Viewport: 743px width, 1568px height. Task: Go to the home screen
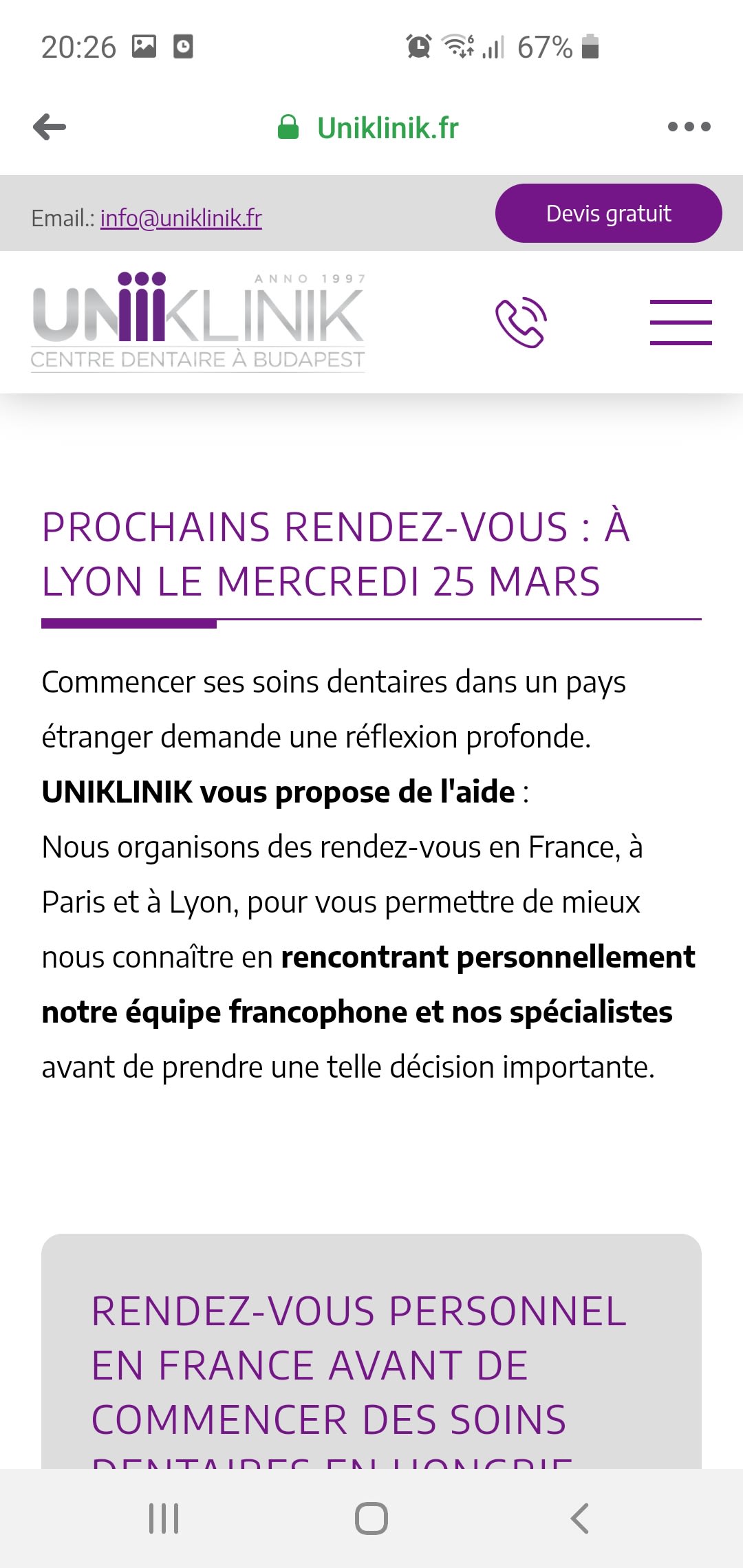tap(371, 1518)
